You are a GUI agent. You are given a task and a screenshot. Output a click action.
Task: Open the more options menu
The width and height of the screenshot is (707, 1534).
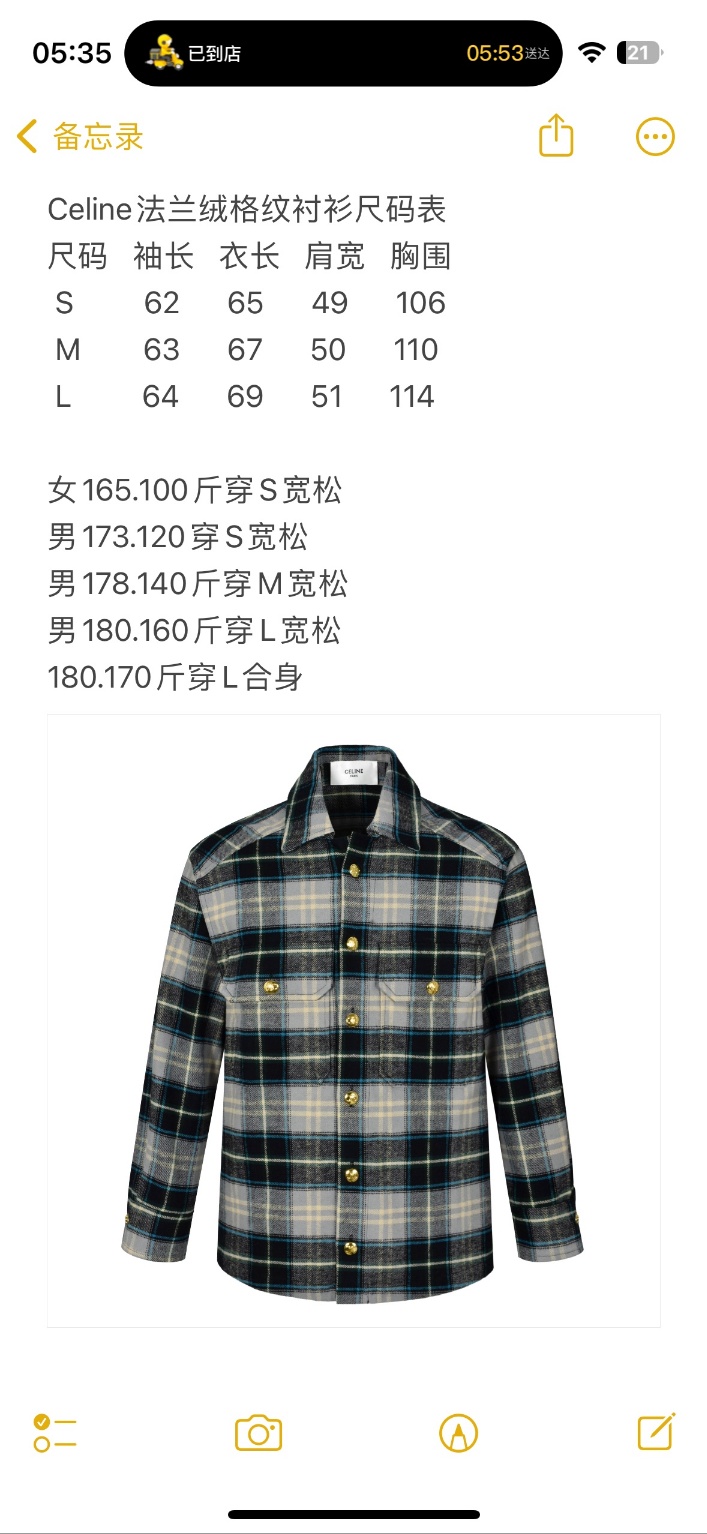(655, 137)
